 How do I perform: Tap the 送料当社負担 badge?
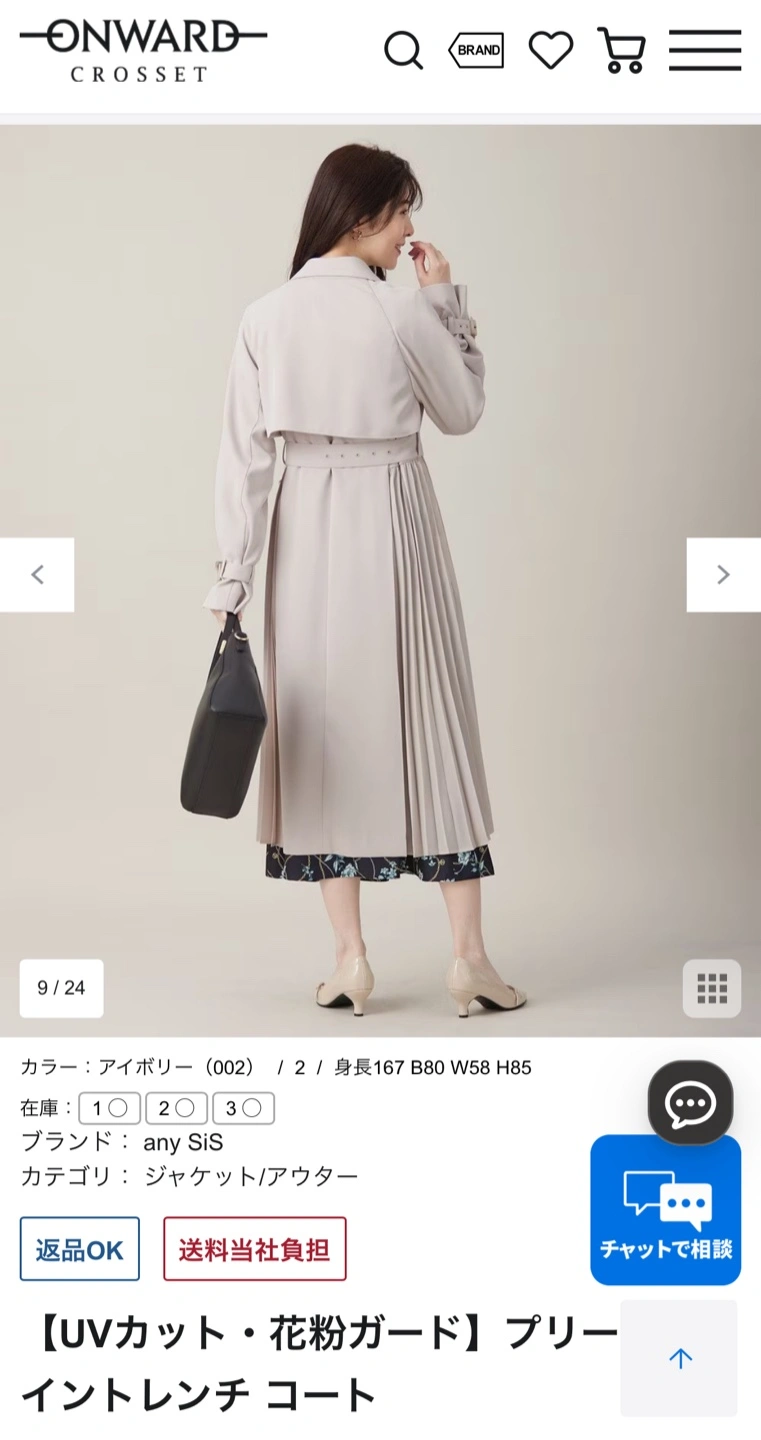click(x=255, y=1249)
